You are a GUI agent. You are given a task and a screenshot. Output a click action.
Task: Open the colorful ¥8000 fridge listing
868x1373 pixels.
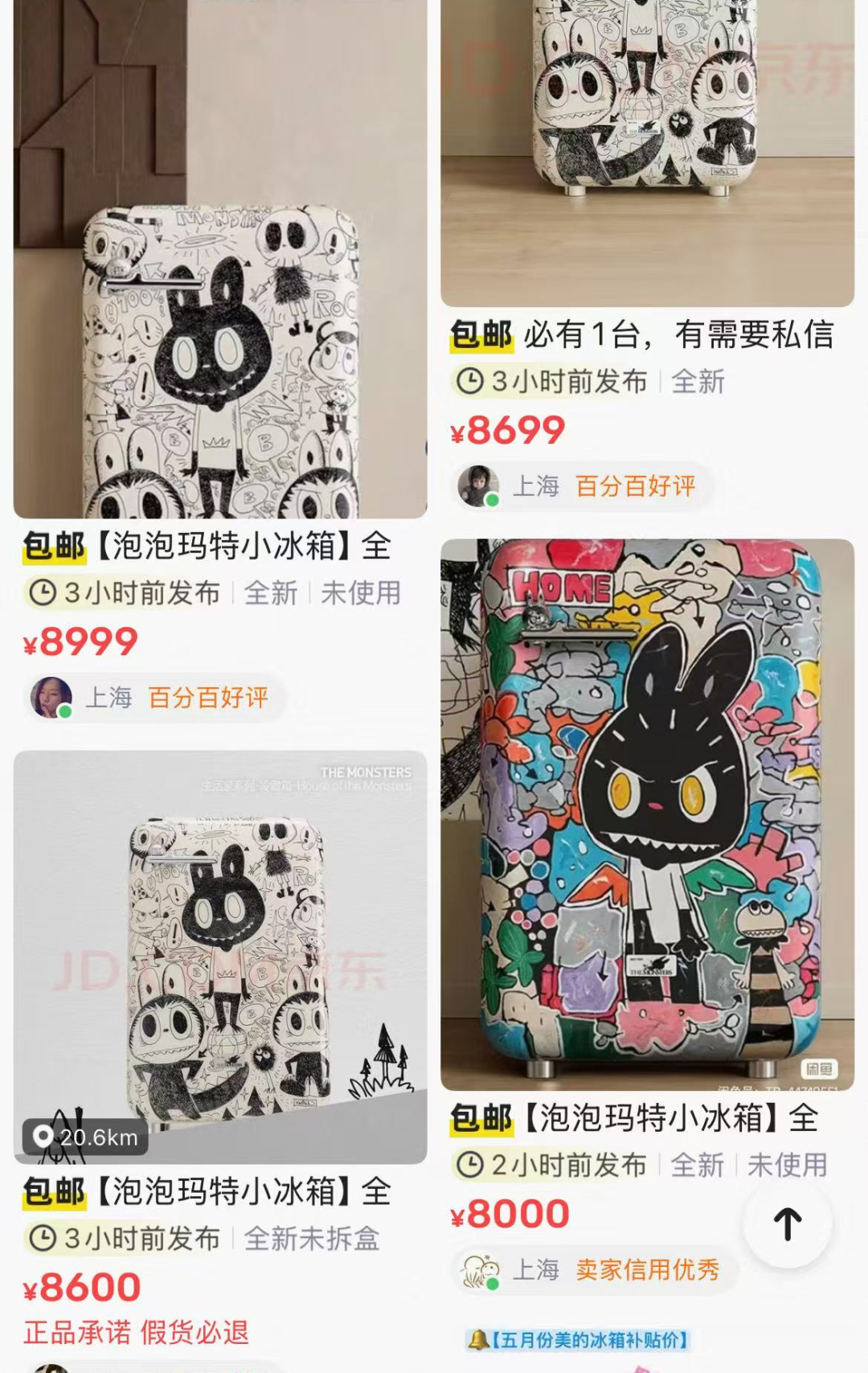point(647,814)
